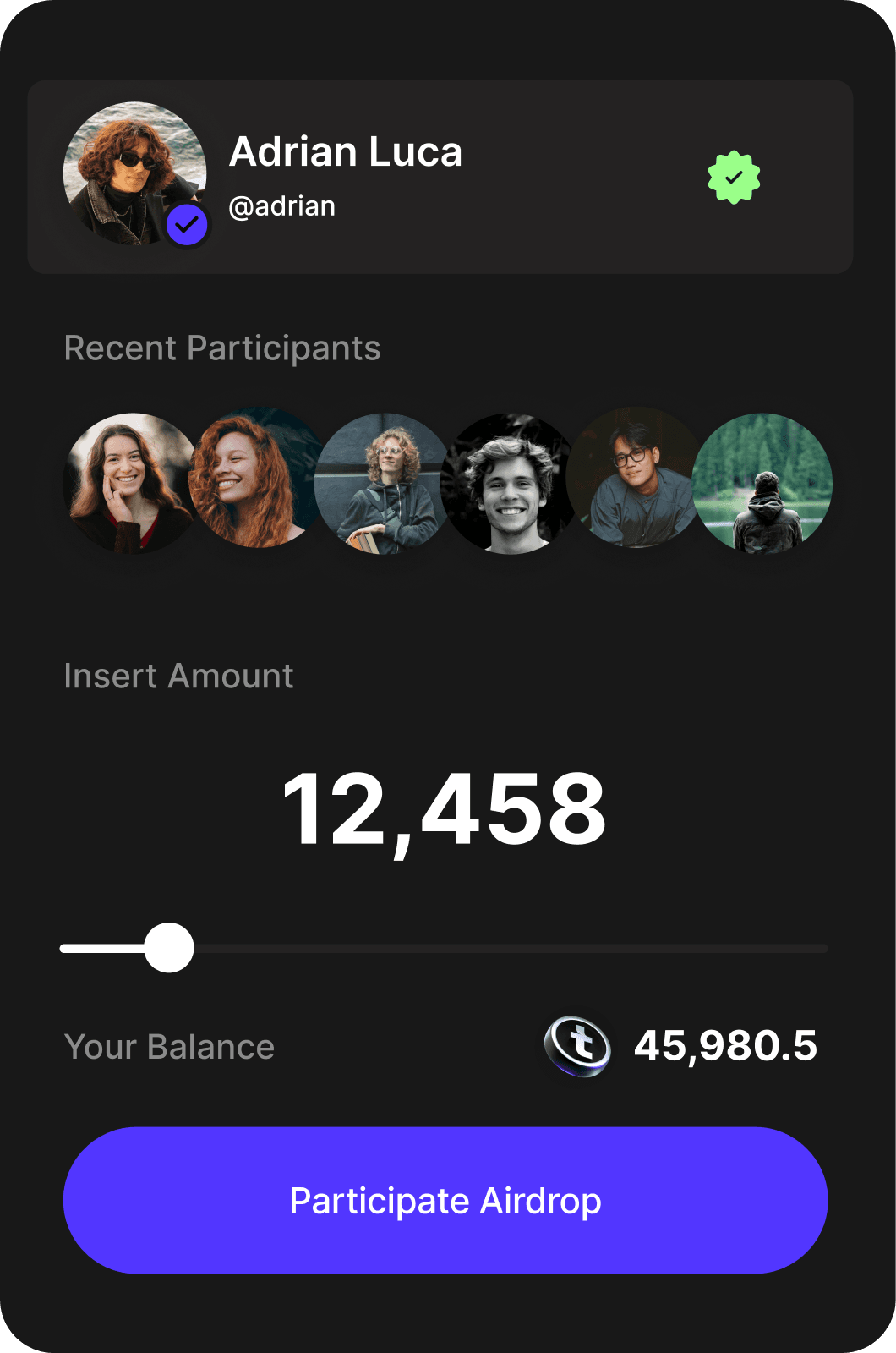896x1353 pixels.
Task: Tap the 12,458 amount field
Action: tap(445, 809)
